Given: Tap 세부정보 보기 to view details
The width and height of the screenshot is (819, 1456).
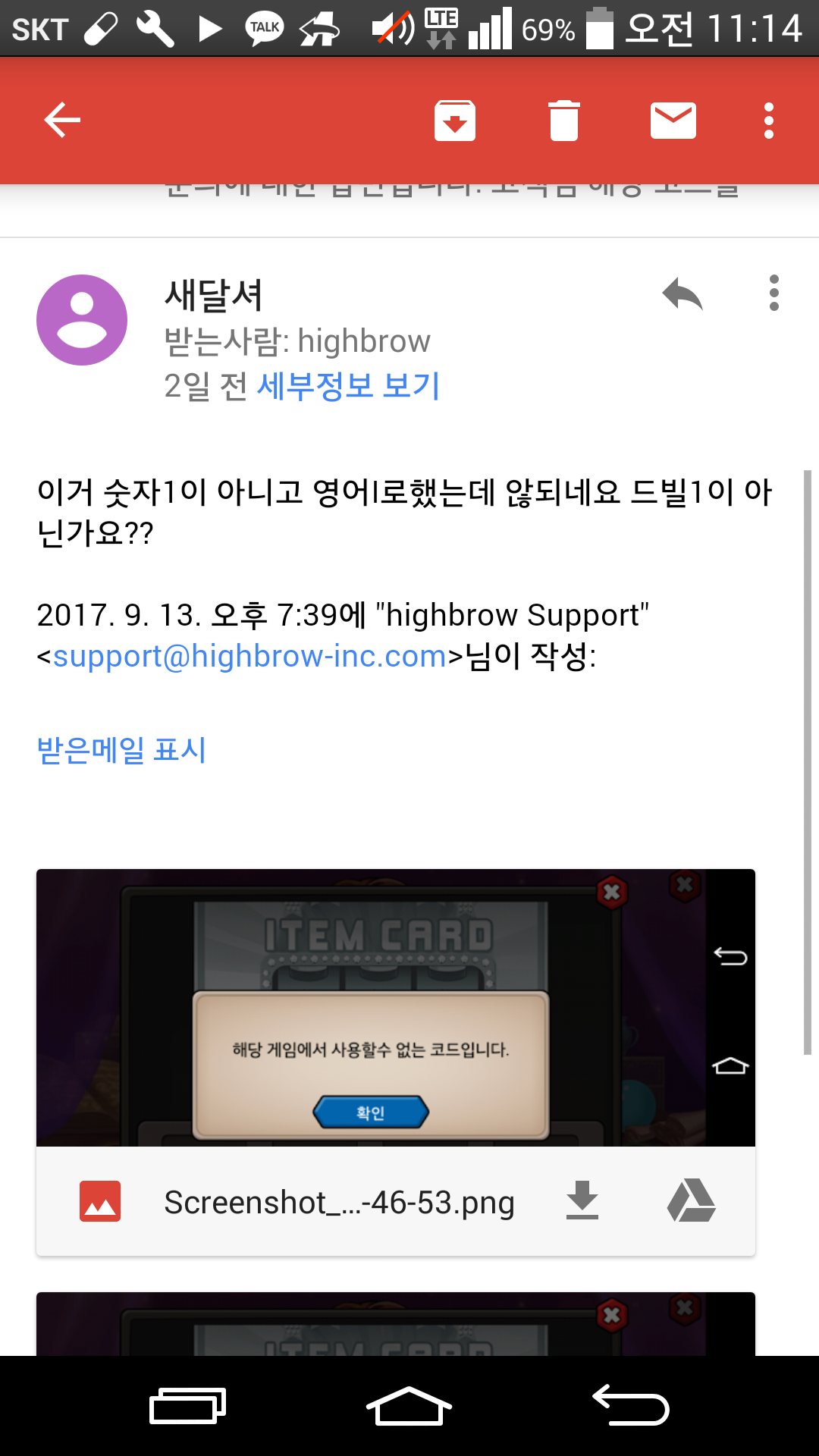Looking at the screenshot, I should coord(348,386).
